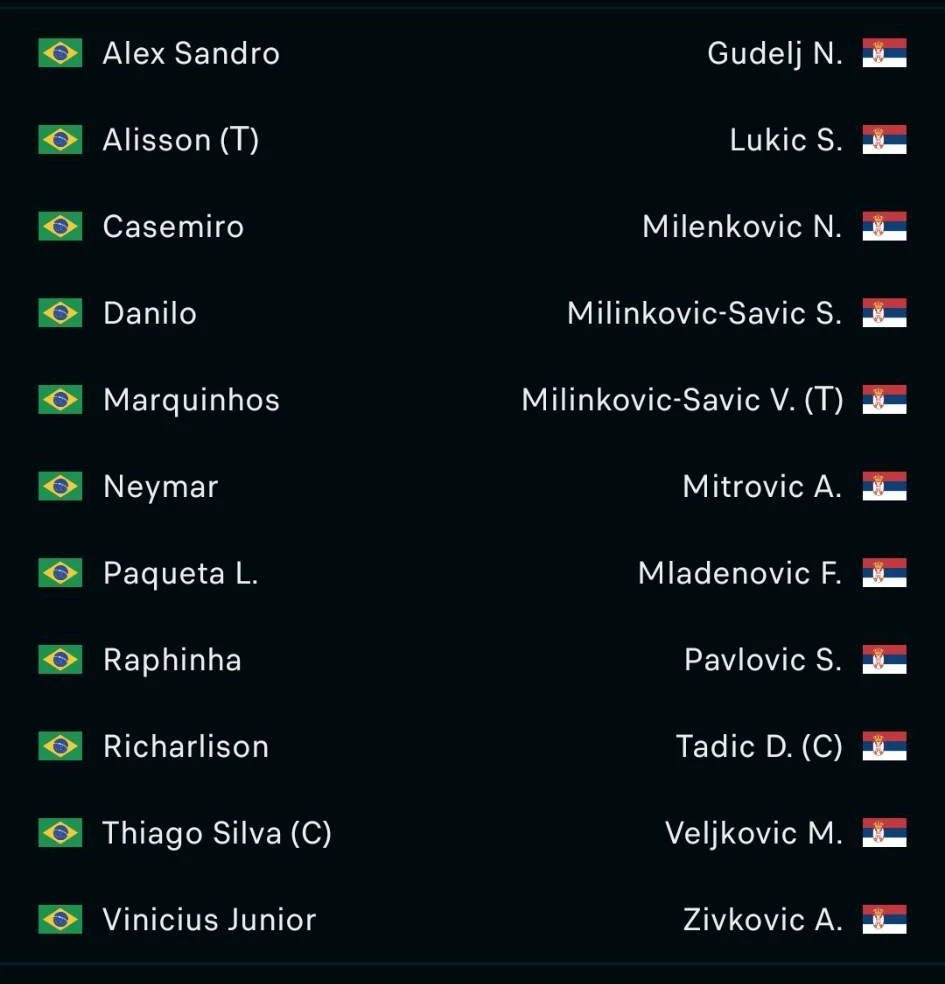Open Richarlison's player details
The width and height of the screenshot is (945, 984).
(x=186, y=747)
